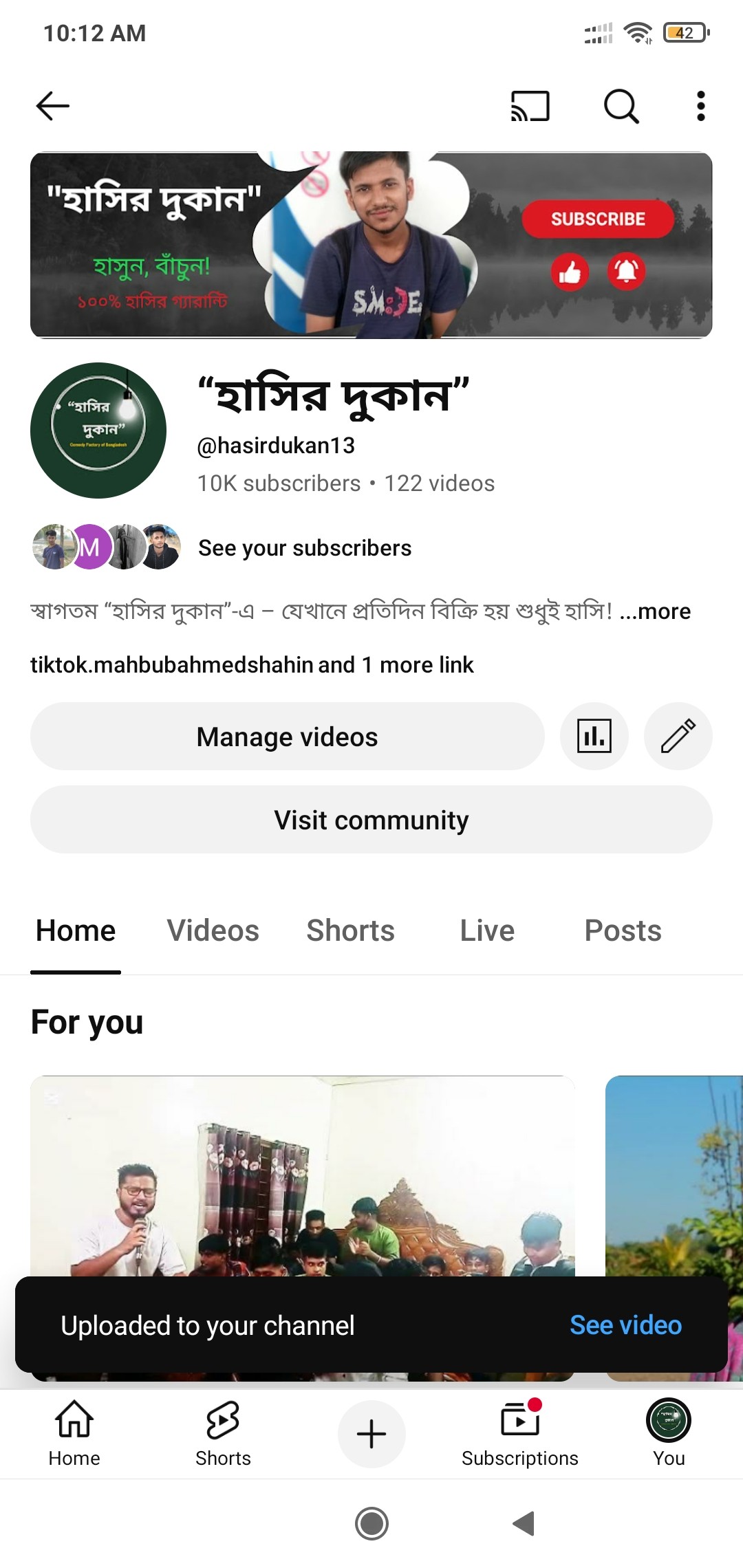Expand the channel description with more
The image size is (743, 1568).
pyautogui.click(x=656, y=611)
